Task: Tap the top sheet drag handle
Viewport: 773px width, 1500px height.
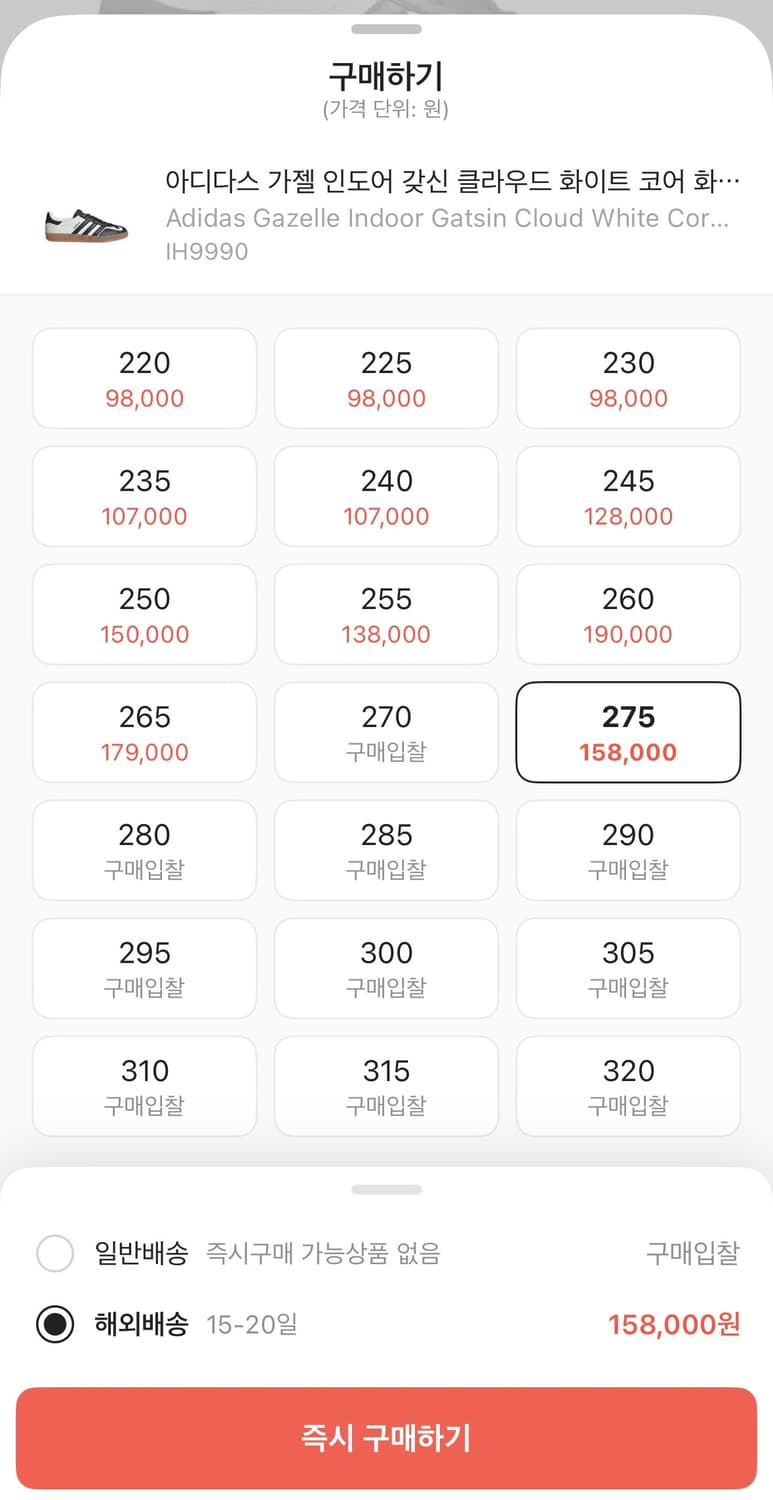Action: [386, 26]
